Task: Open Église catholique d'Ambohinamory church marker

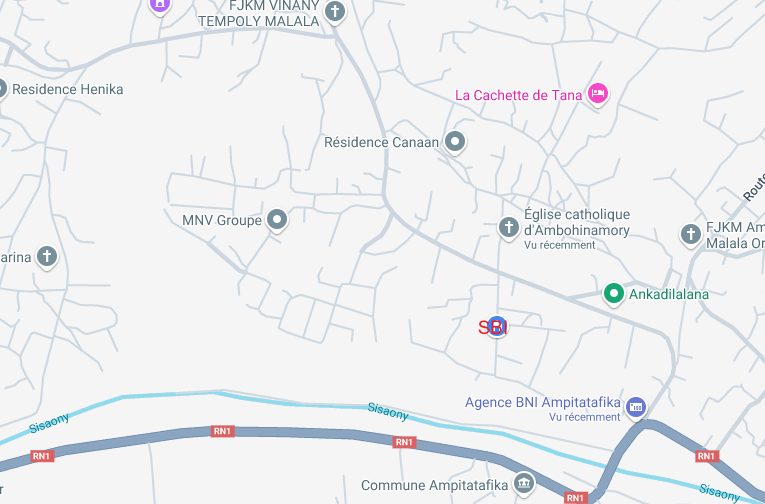Action: (508, 228)
